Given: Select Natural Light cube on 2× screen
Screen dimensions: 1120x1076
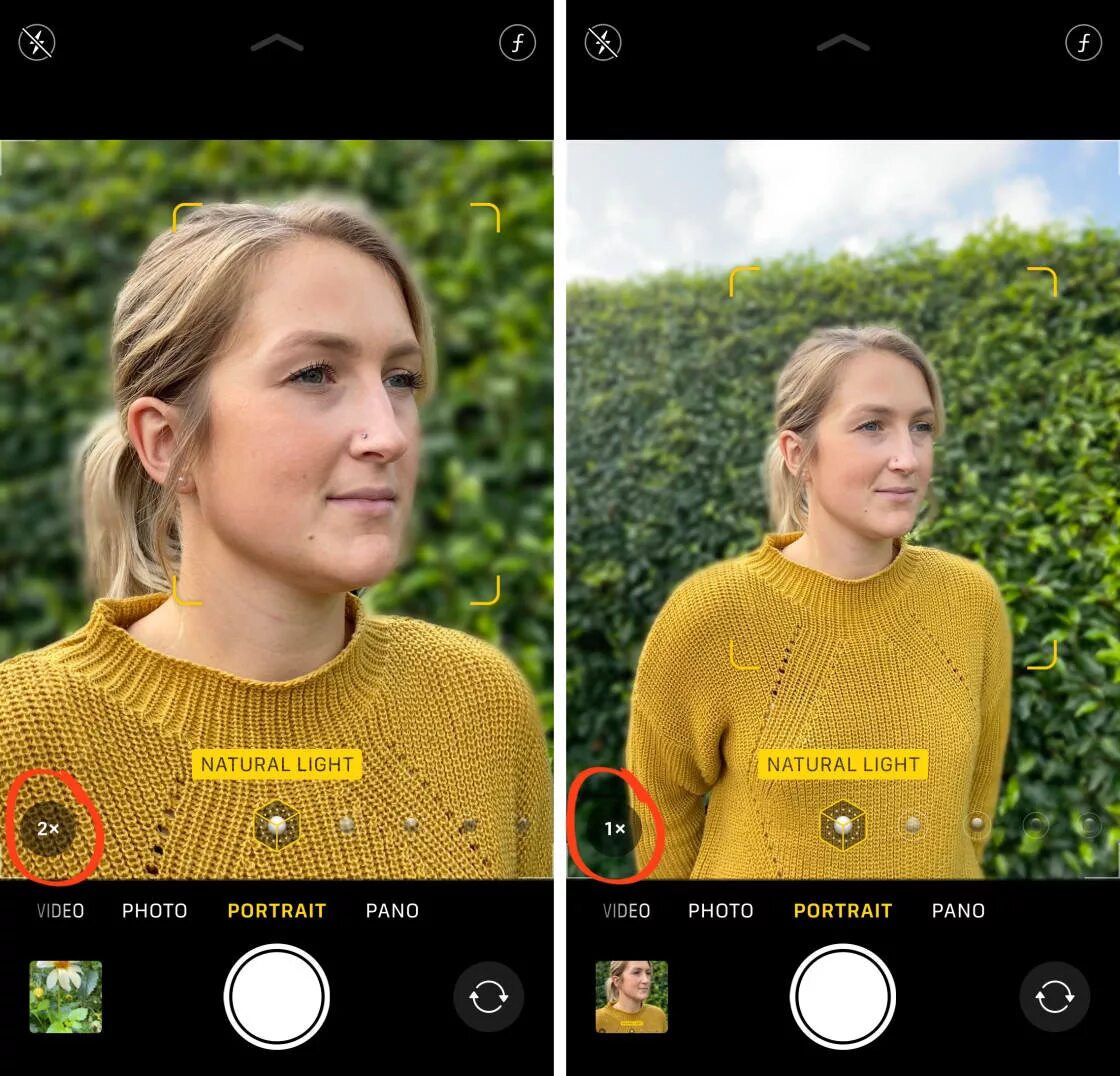Looking at the screenshot, I should point(276,826).
